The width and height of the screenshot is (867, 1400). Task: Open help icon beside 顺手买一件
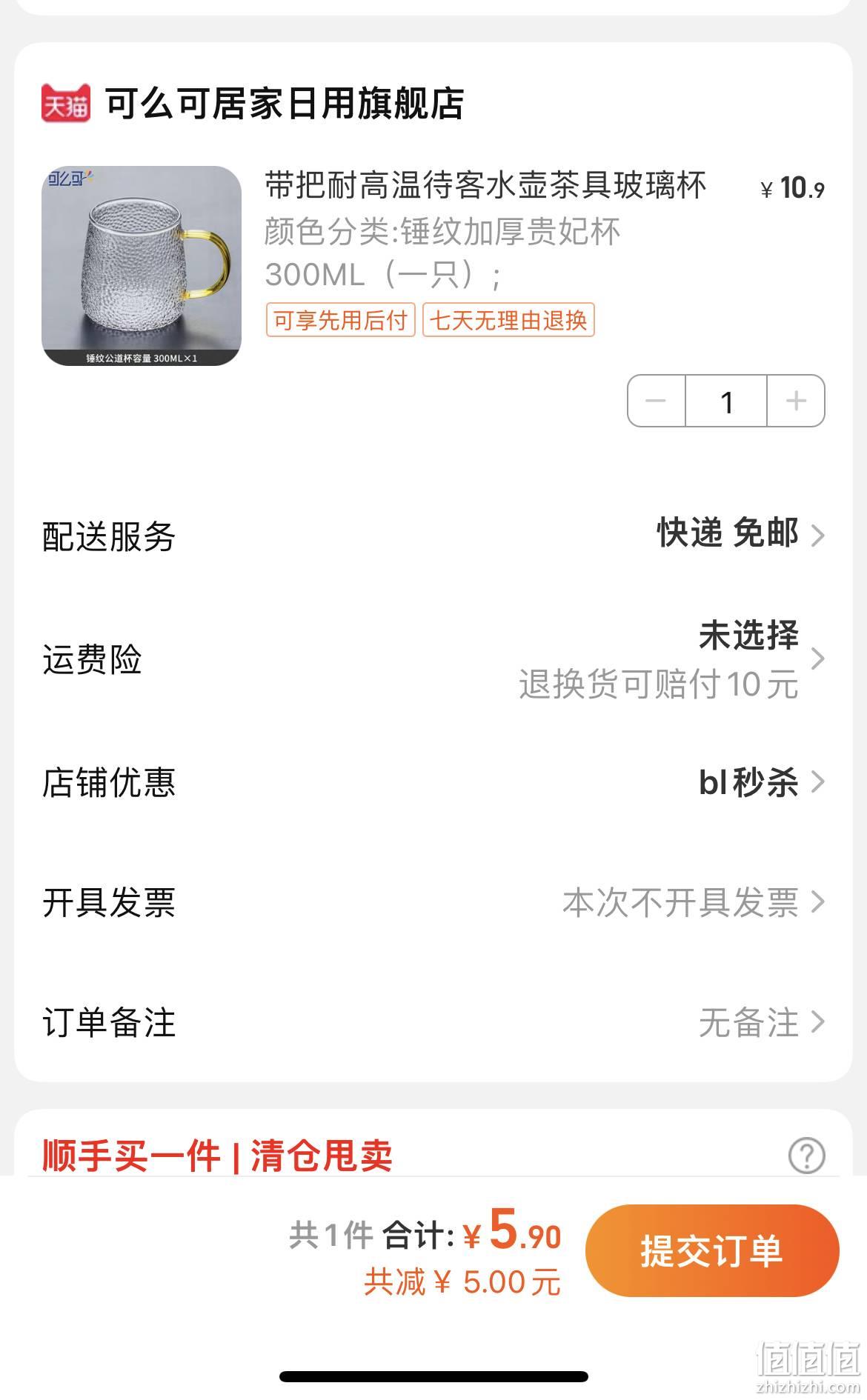click(807, 1155)
